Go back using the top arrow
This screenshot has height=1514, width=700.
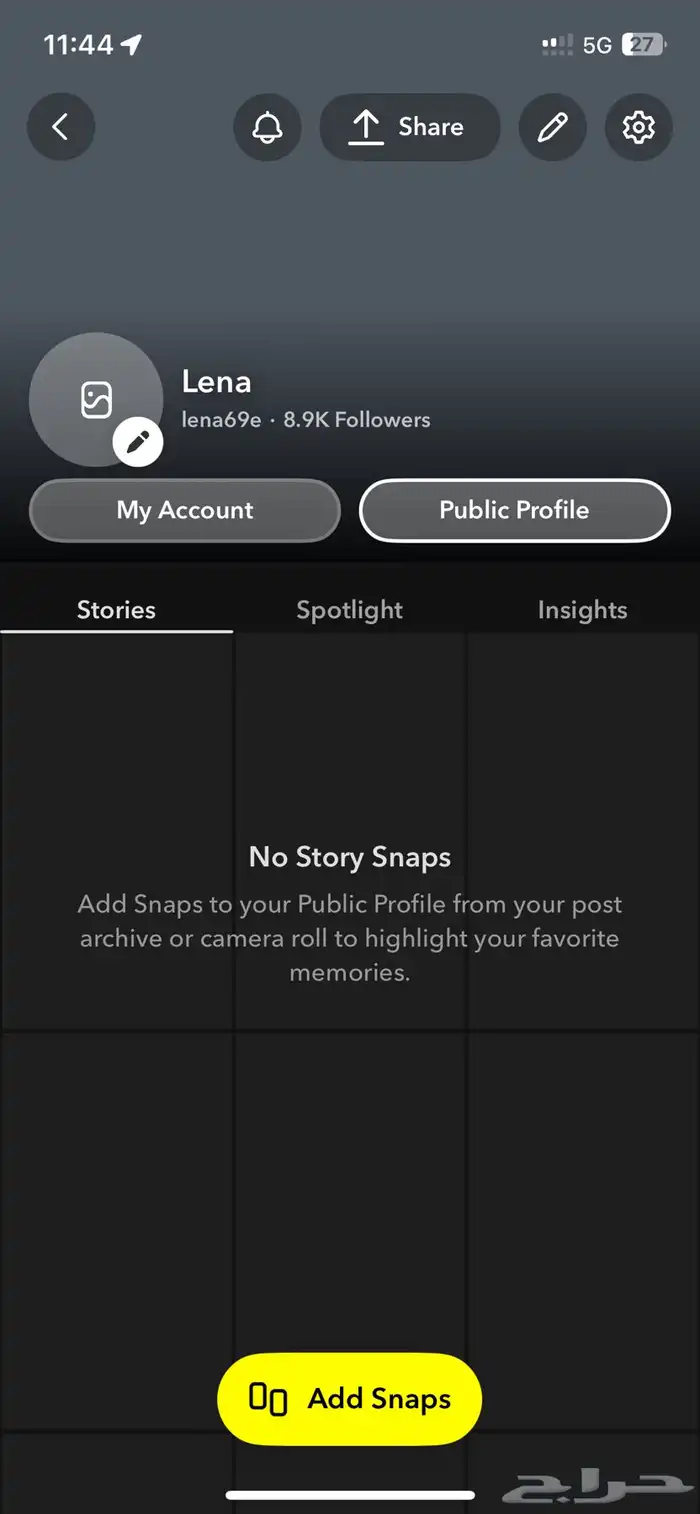[61, 127]
